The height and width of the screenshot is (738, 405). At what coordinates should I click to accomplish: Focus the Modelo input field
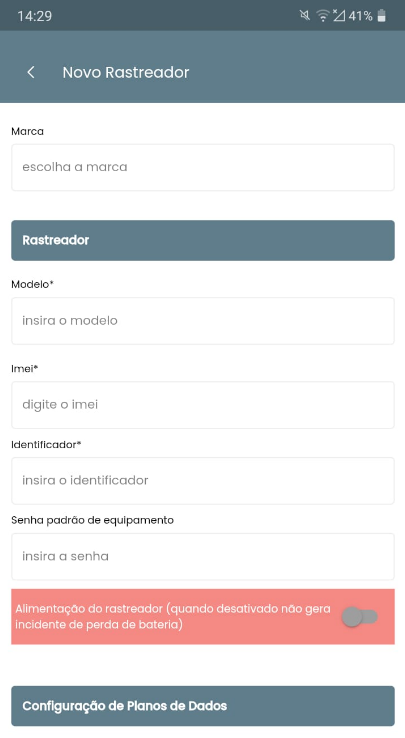pos(202,321)
